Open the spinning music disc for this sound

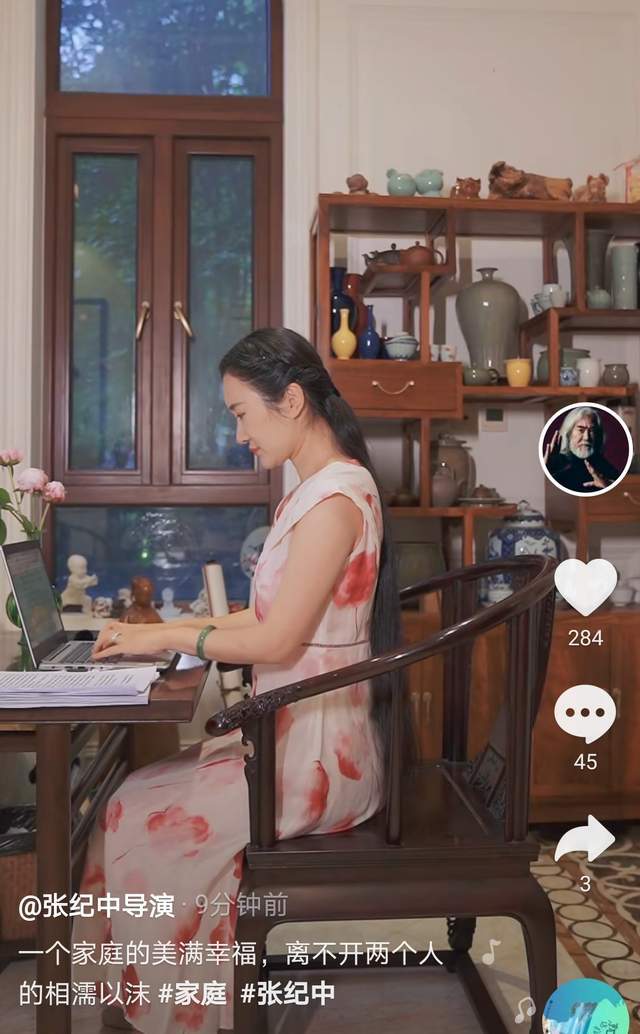tap(586, 1008)
